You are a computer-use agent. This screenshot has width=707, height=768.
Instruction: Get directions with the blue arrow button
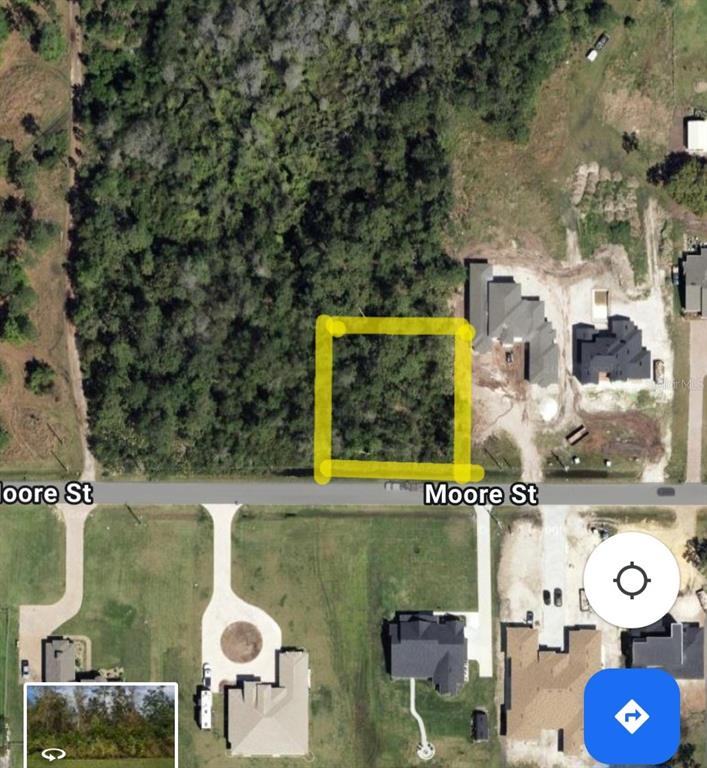tap(631, 716)
